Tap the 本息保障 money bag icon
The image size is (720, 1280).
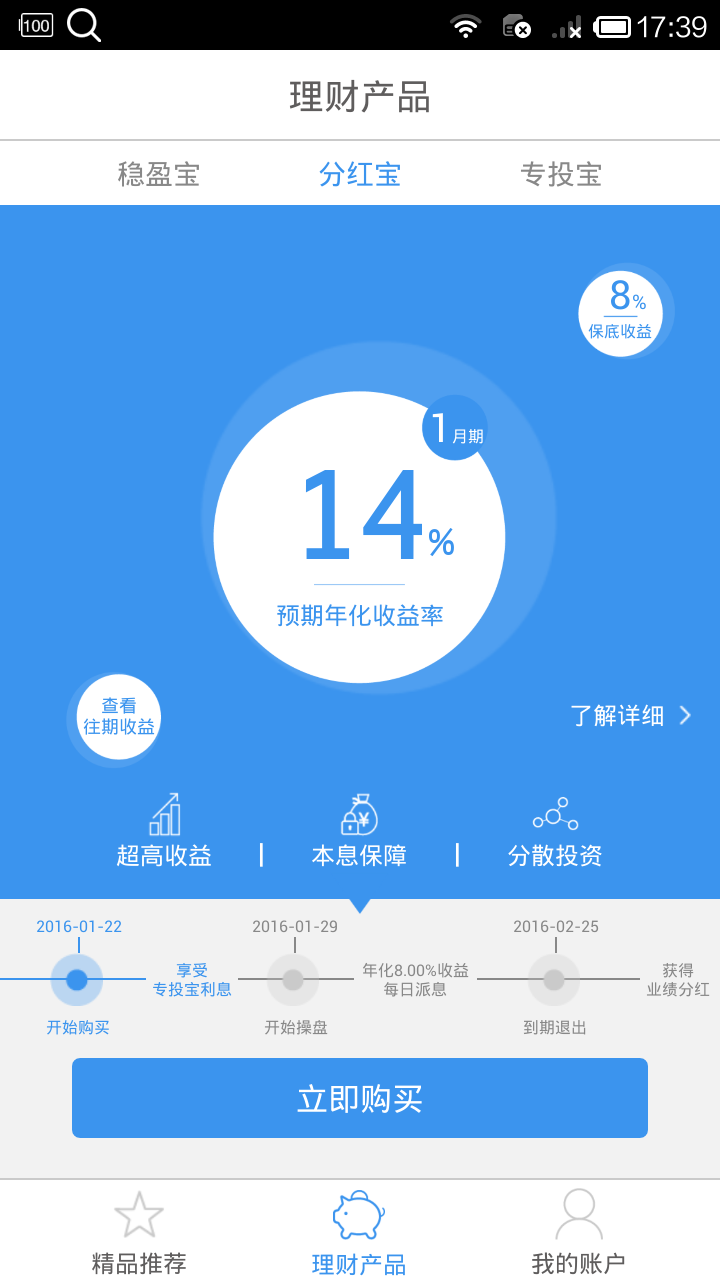click(359, 814)
